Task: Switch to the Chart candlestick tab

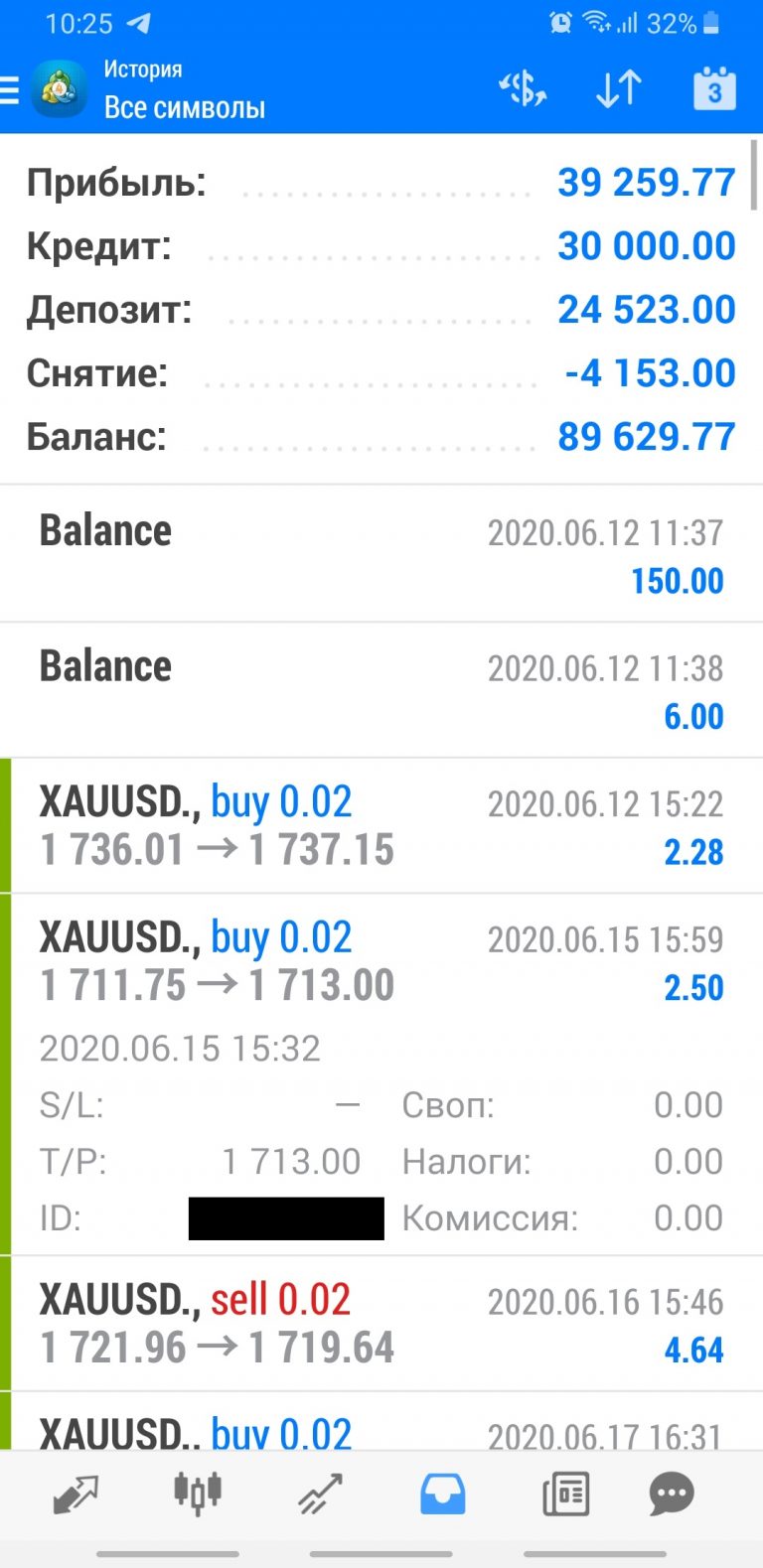Action: (197, 1494)
